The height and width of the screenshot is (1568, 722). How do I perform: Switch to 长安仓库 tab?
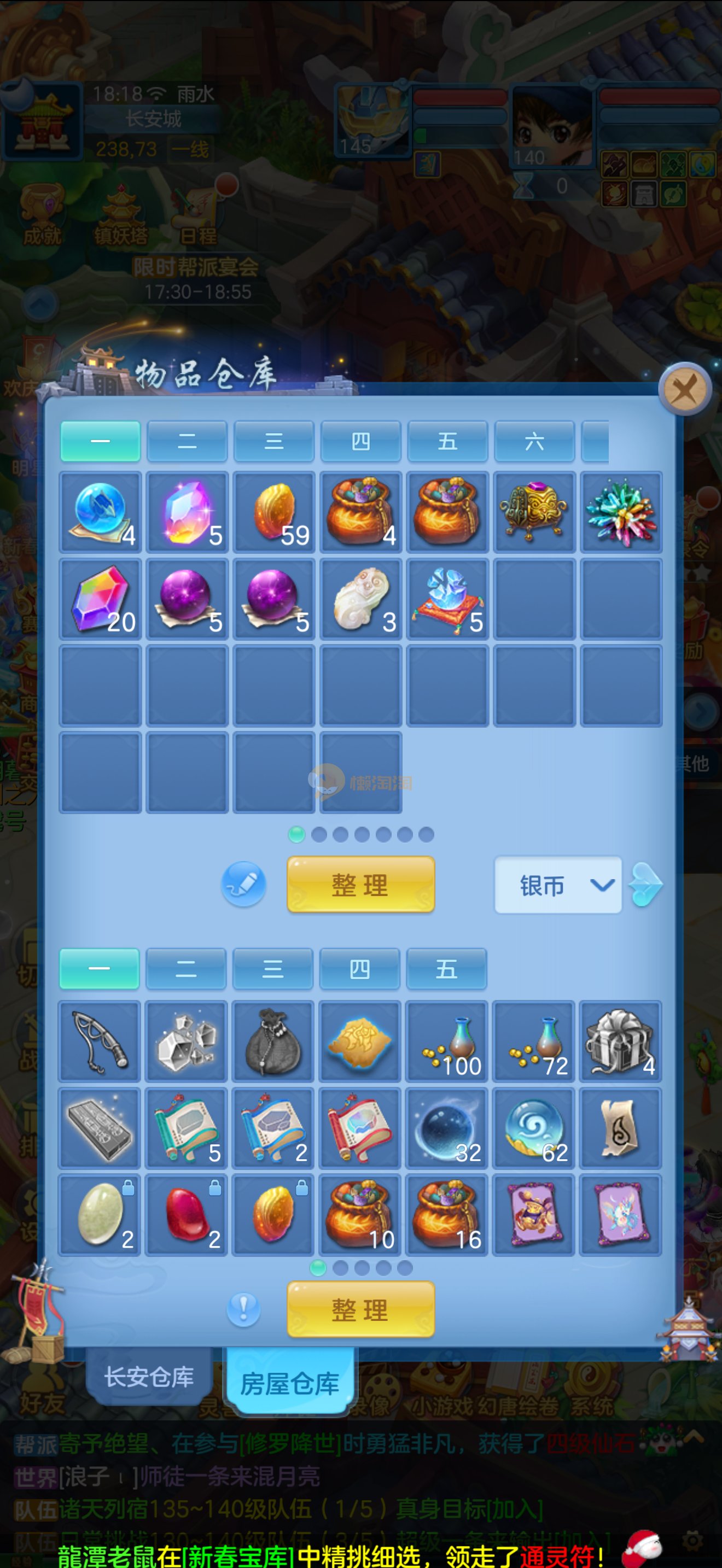point(149,1377)
